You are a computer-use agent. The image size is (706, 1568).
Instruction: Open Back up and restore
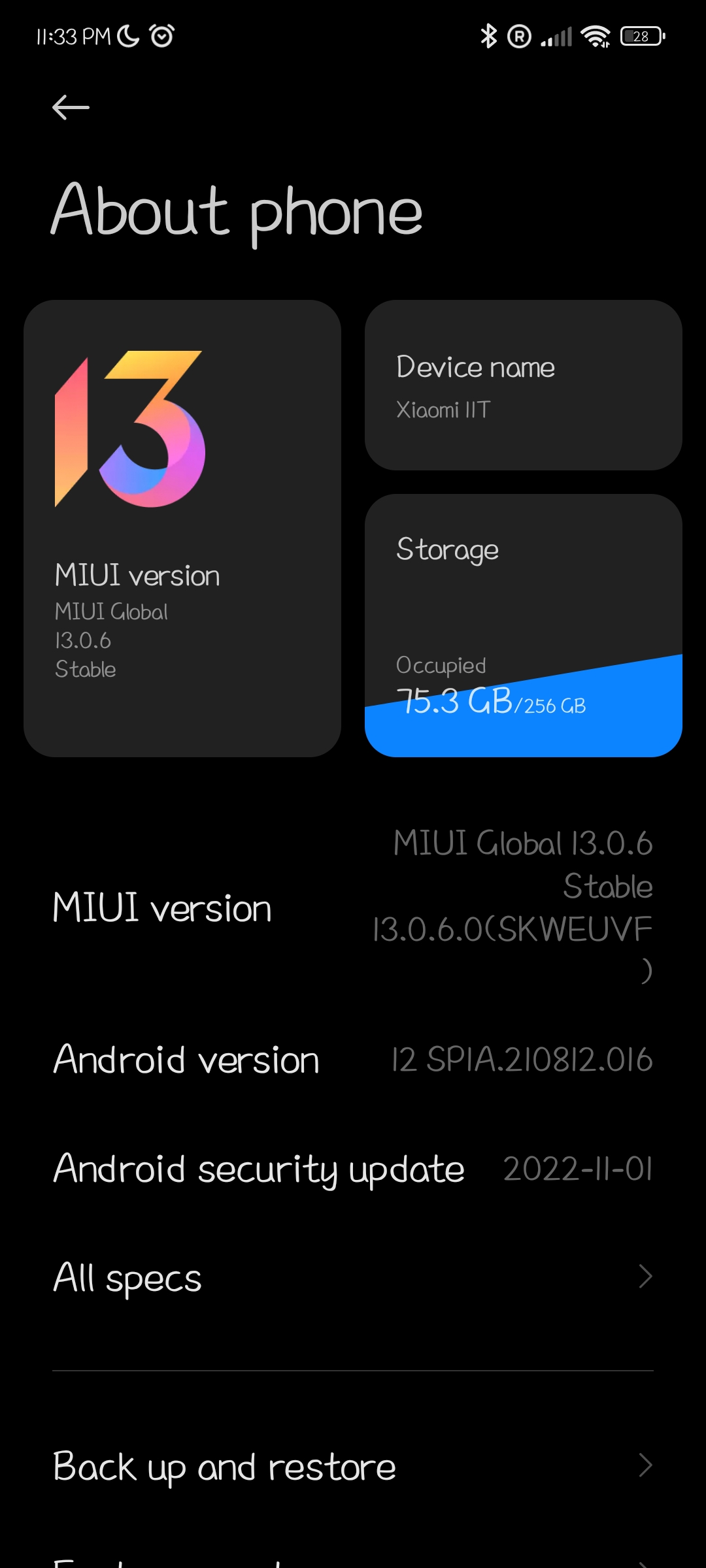(x=353, y=1466)
